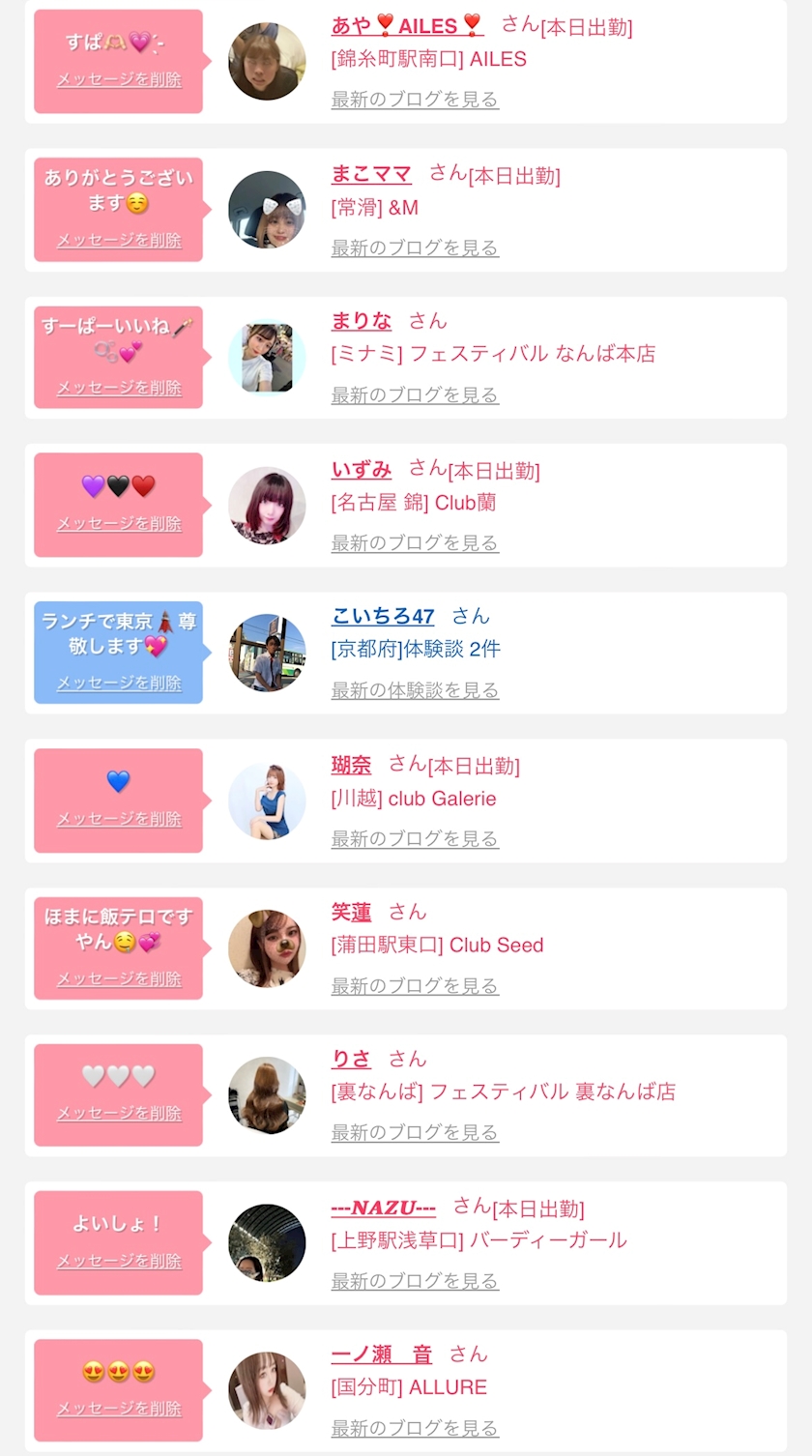View まりな's latest blog
This screenshot has width=812, height=1456.
(415, 394)
